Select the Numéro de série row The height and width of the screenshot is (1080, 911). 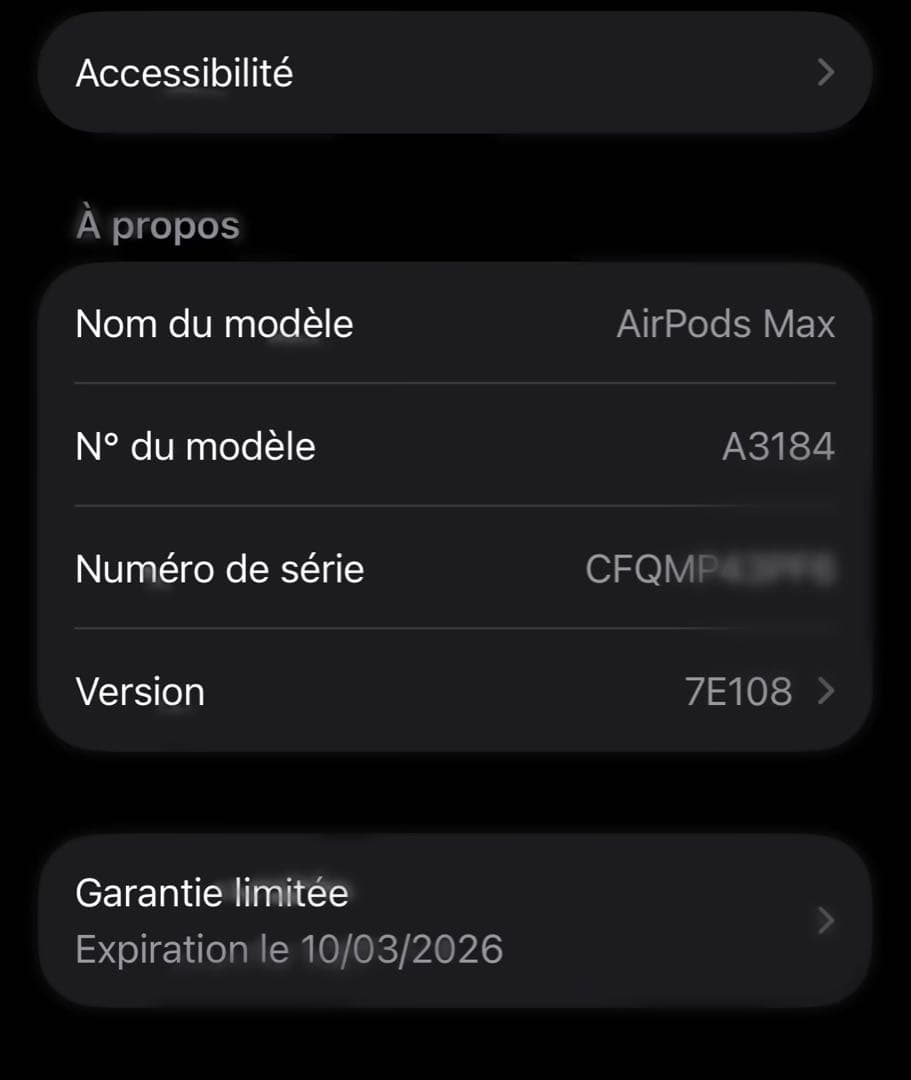455,568
